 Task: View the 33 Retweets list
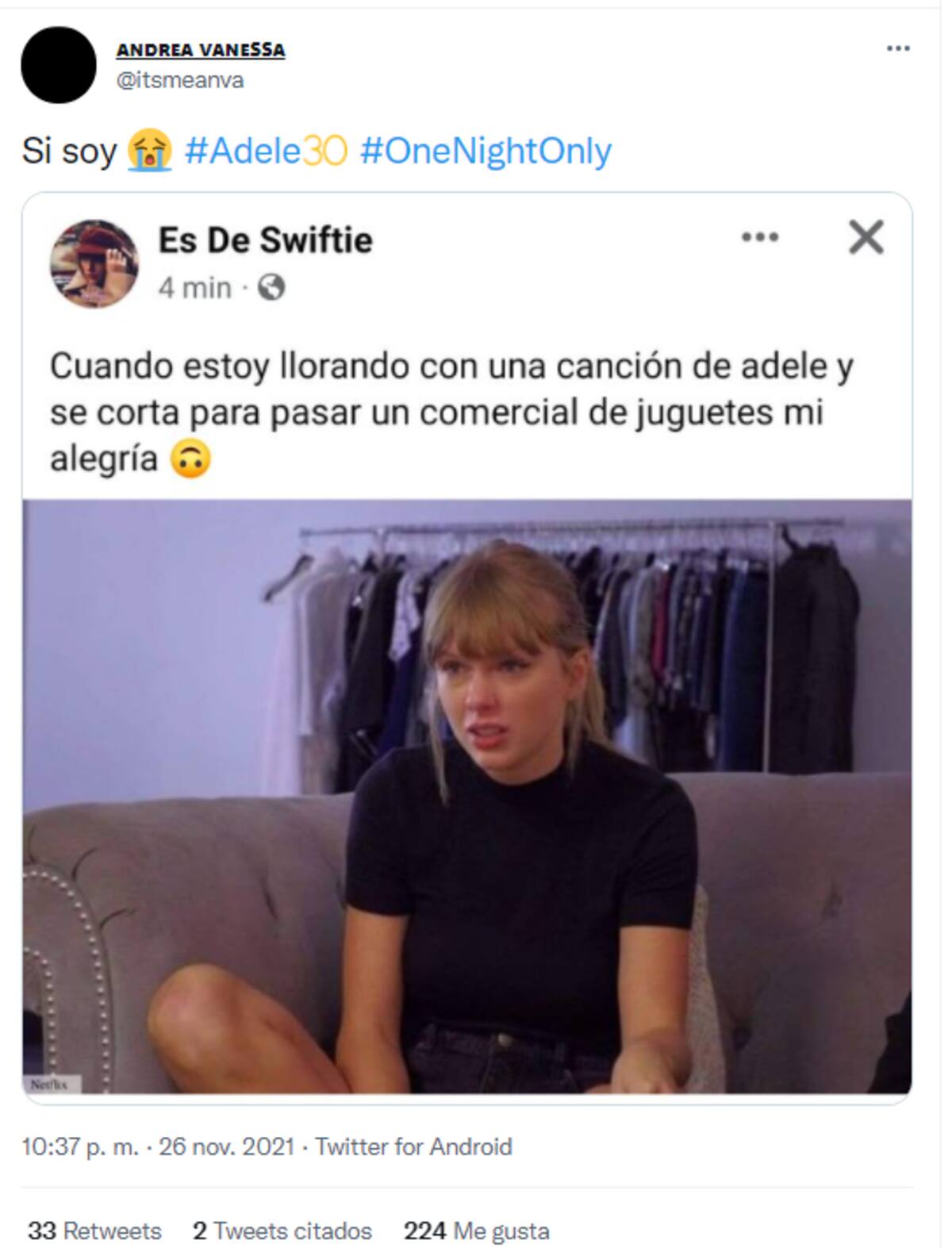[94, 1231]
